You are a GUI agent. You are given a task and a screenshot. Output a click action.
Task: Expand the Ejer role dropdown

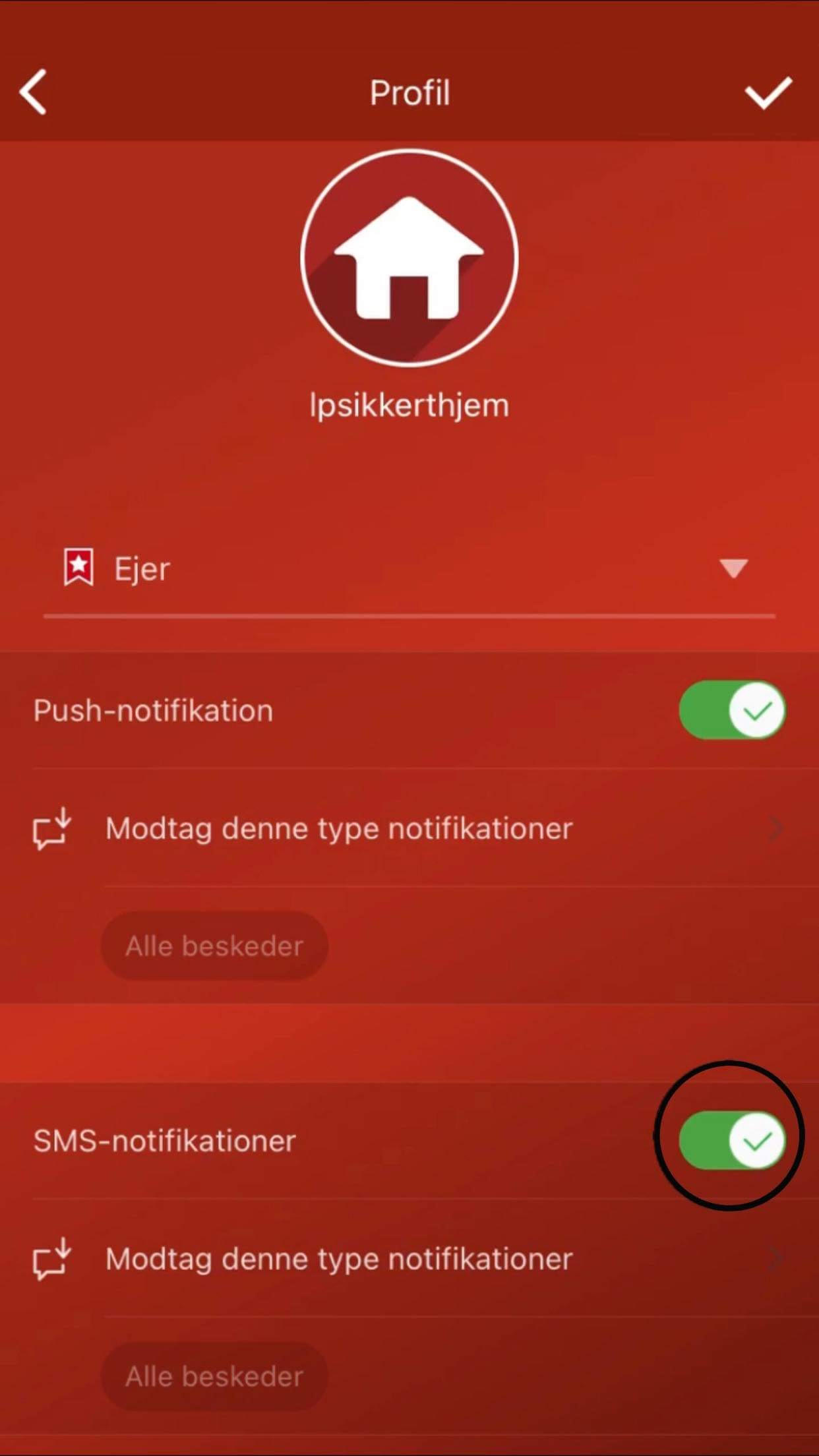point(733,568)
